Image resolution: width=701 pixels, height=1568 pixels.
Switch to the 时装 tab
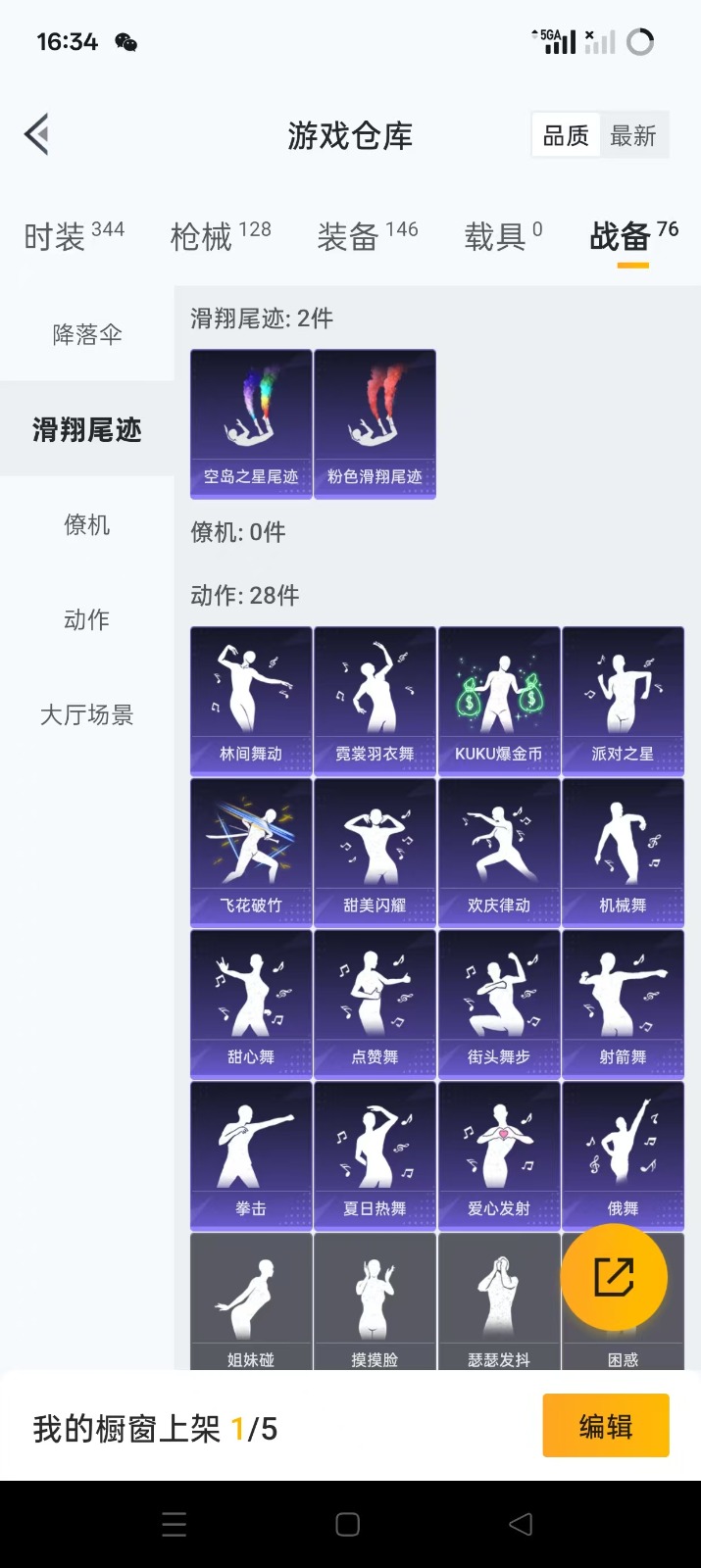coord(74,235)
